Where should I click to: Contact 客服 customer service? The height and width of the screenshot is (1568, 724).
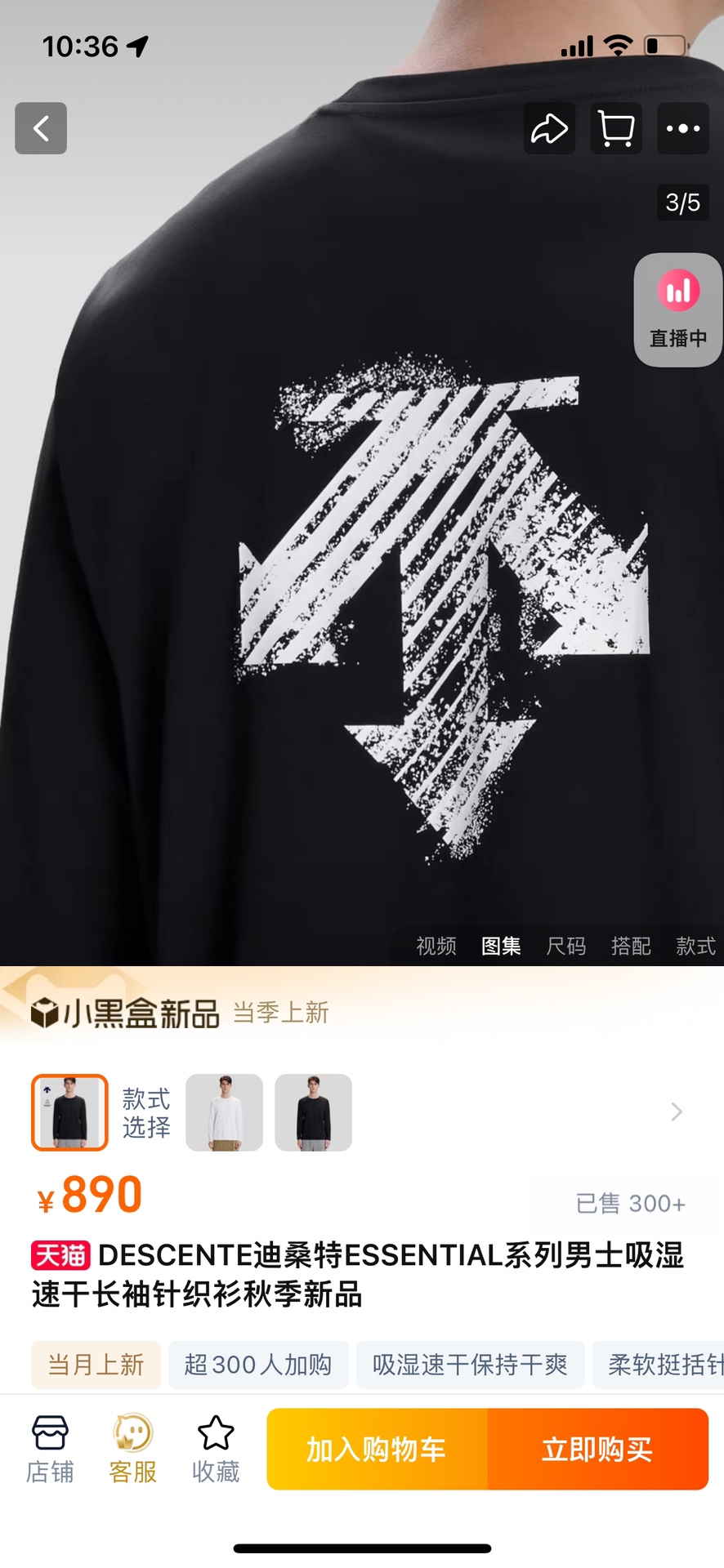(x=132, y=1449)
